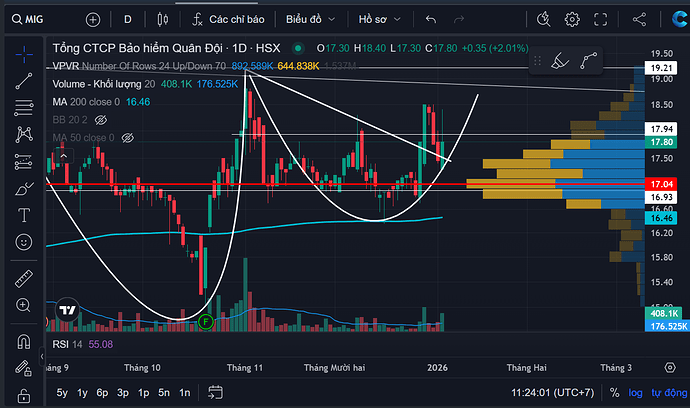Enter fullscreen chart mode
This screenshot has height=408, width=690.
(600, 19)
